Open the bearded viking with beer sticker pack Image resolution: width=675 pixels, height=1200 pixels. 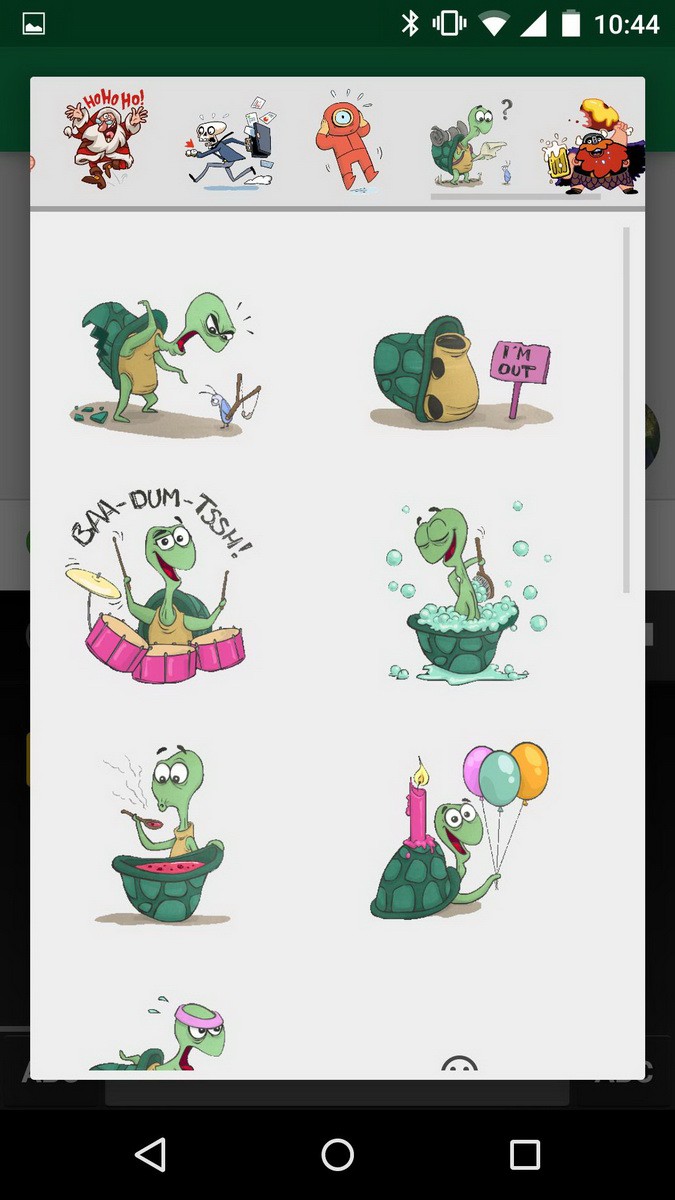tap(592, 143)
